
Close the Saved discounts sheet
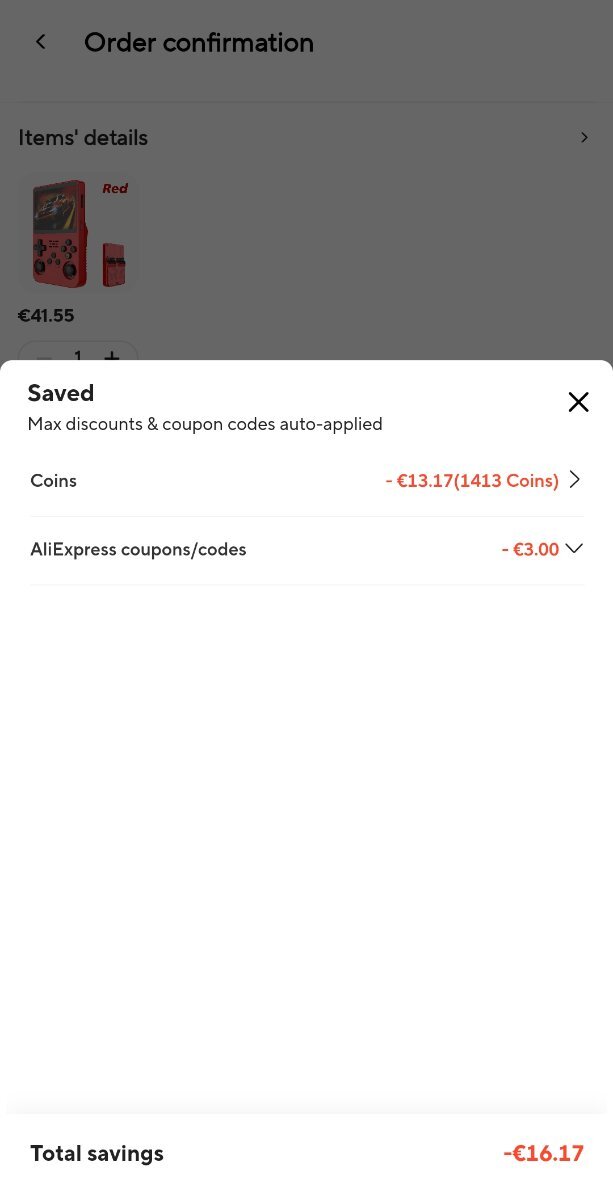tap(578, 402)
